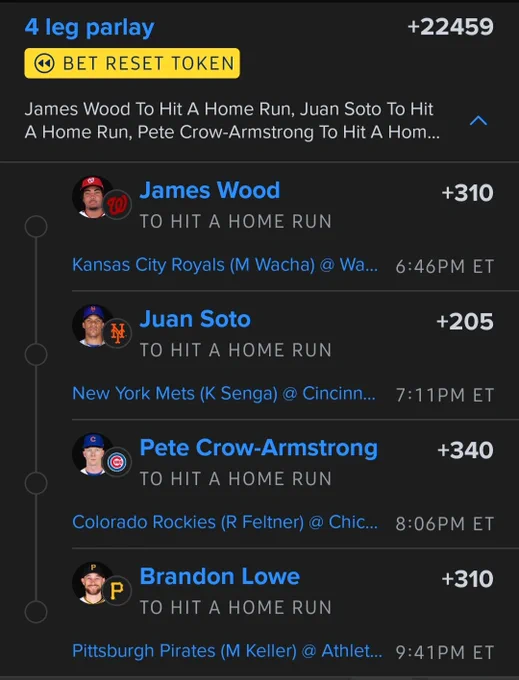Image resolution: width=519 pixels, height=680 pixels.
Task: Tap the Bet Reset Token badge
Action: click(x=132, y=63)
